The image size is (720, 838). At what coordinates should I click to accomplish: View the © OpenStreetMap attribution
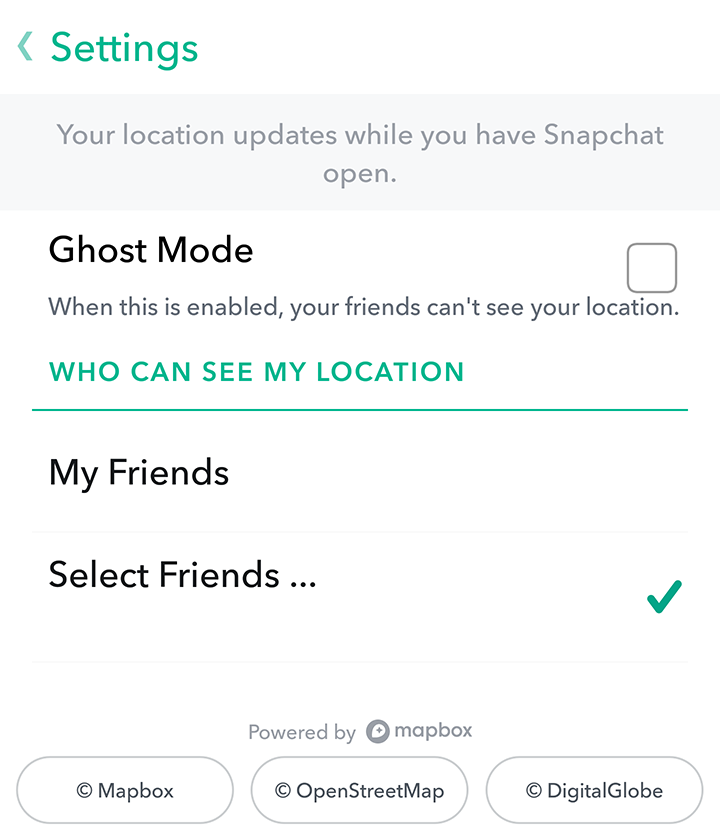(360, 790)
